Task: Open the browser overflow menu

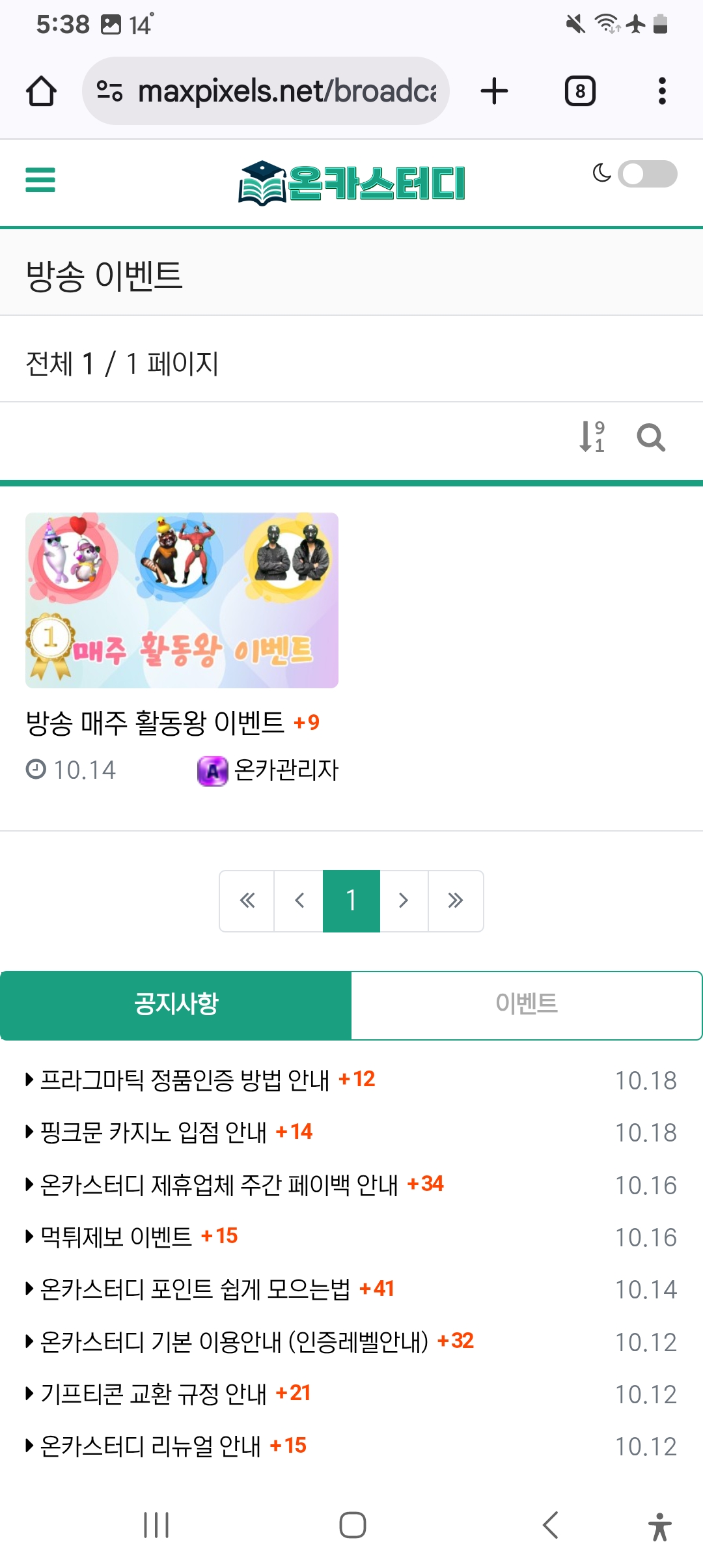Action: [662, 91]
